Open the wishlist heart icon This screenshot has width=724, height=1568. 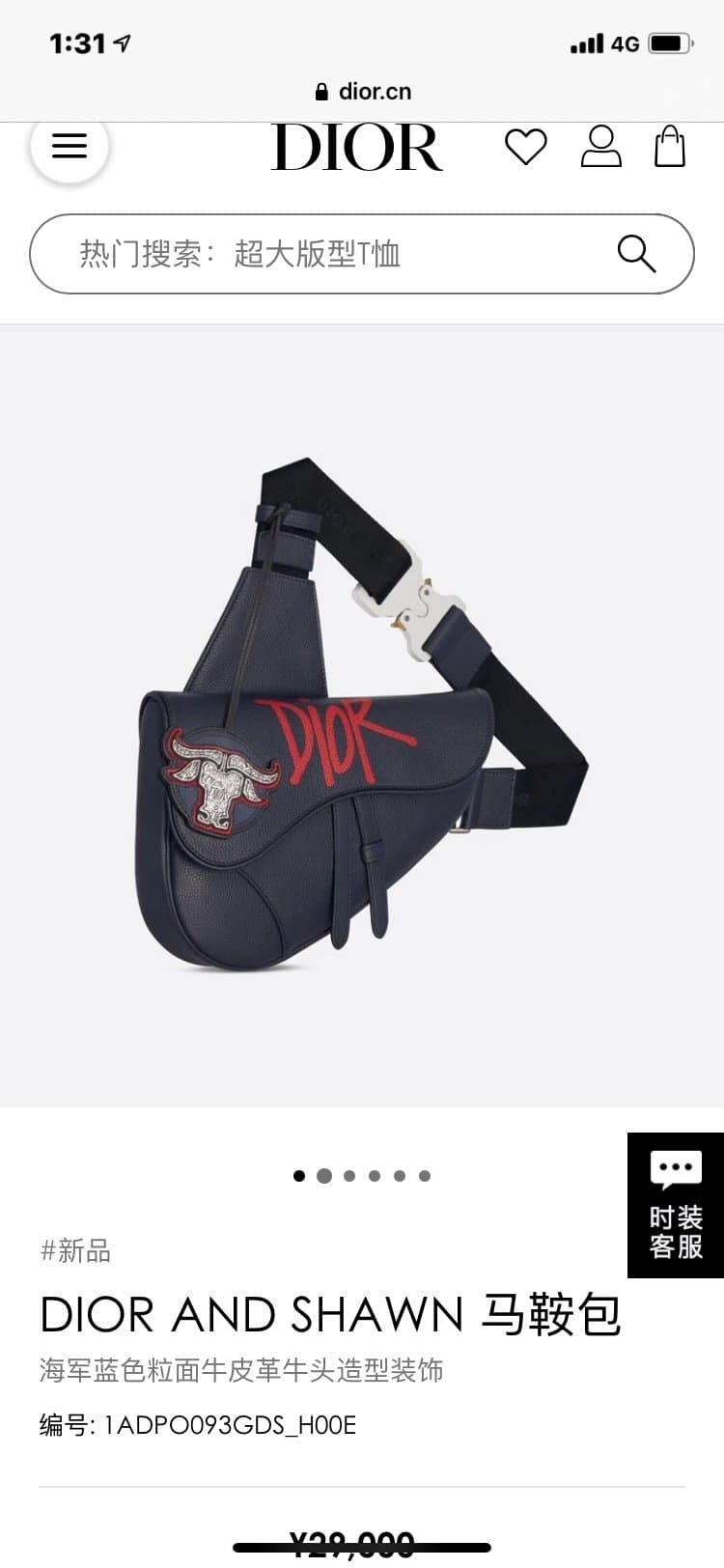coord(526,147)
